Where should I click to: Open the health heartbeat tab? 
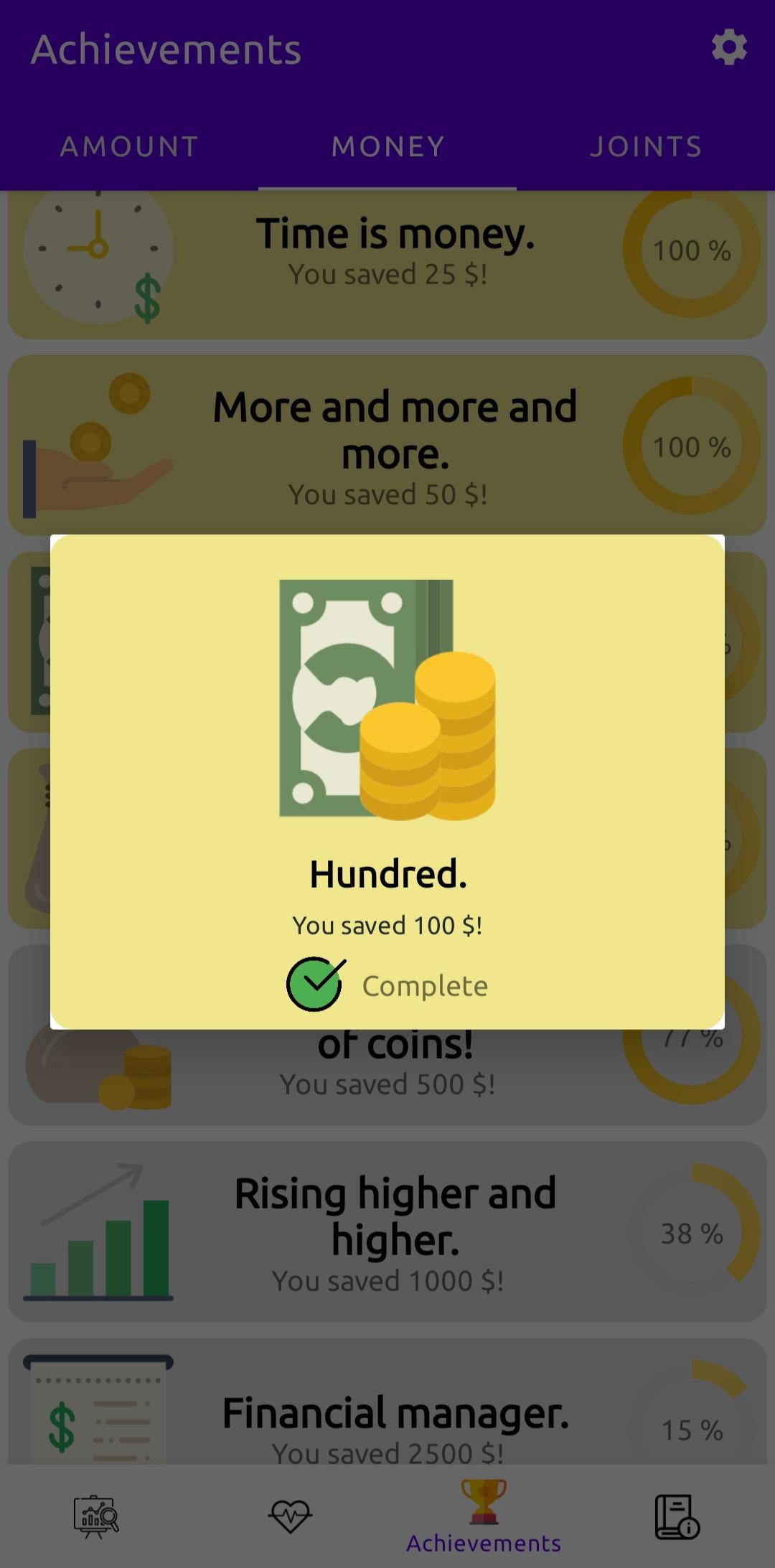pos(291,1516)
